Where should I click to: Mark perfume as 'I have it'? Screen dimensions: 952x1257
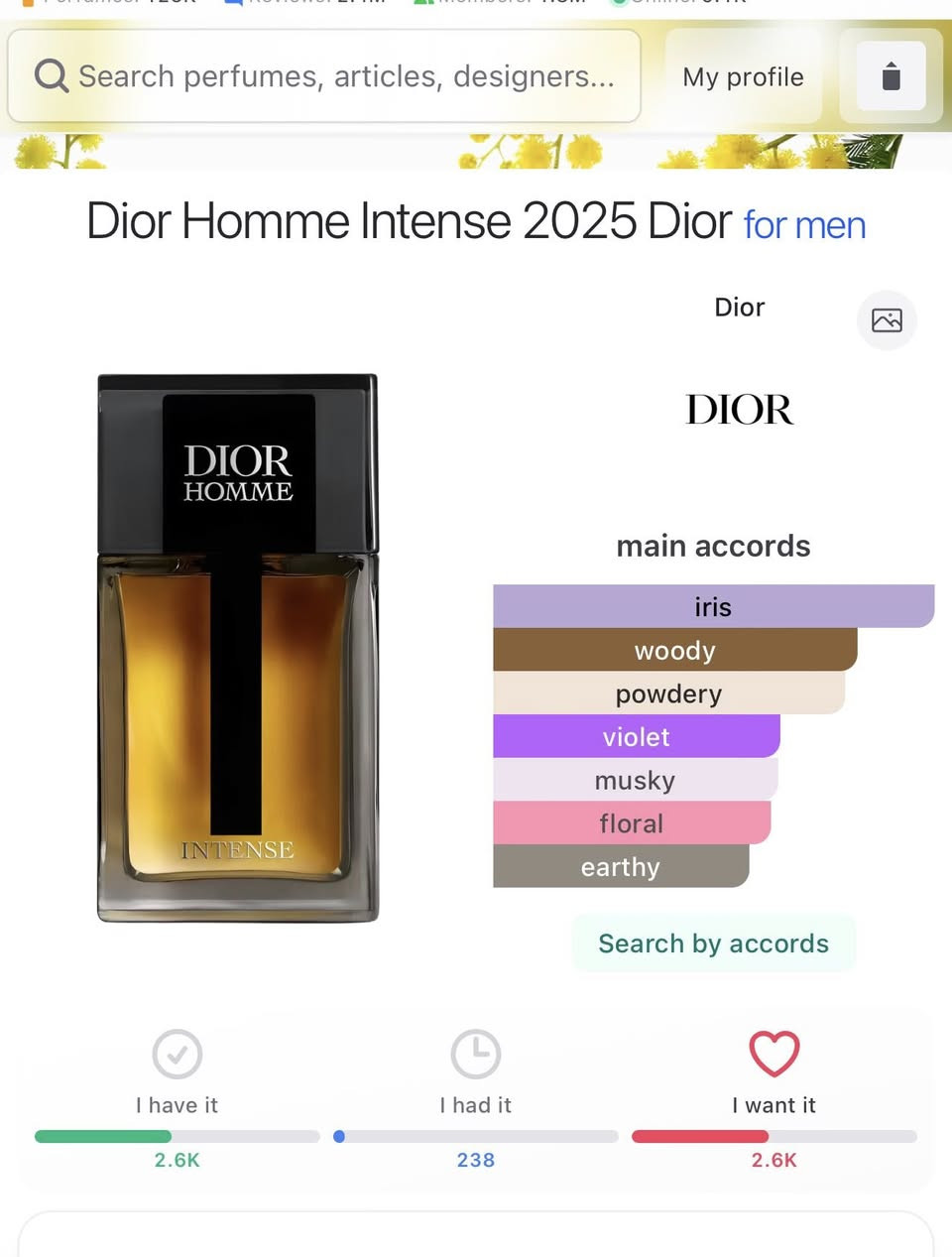click(177, 1055)
